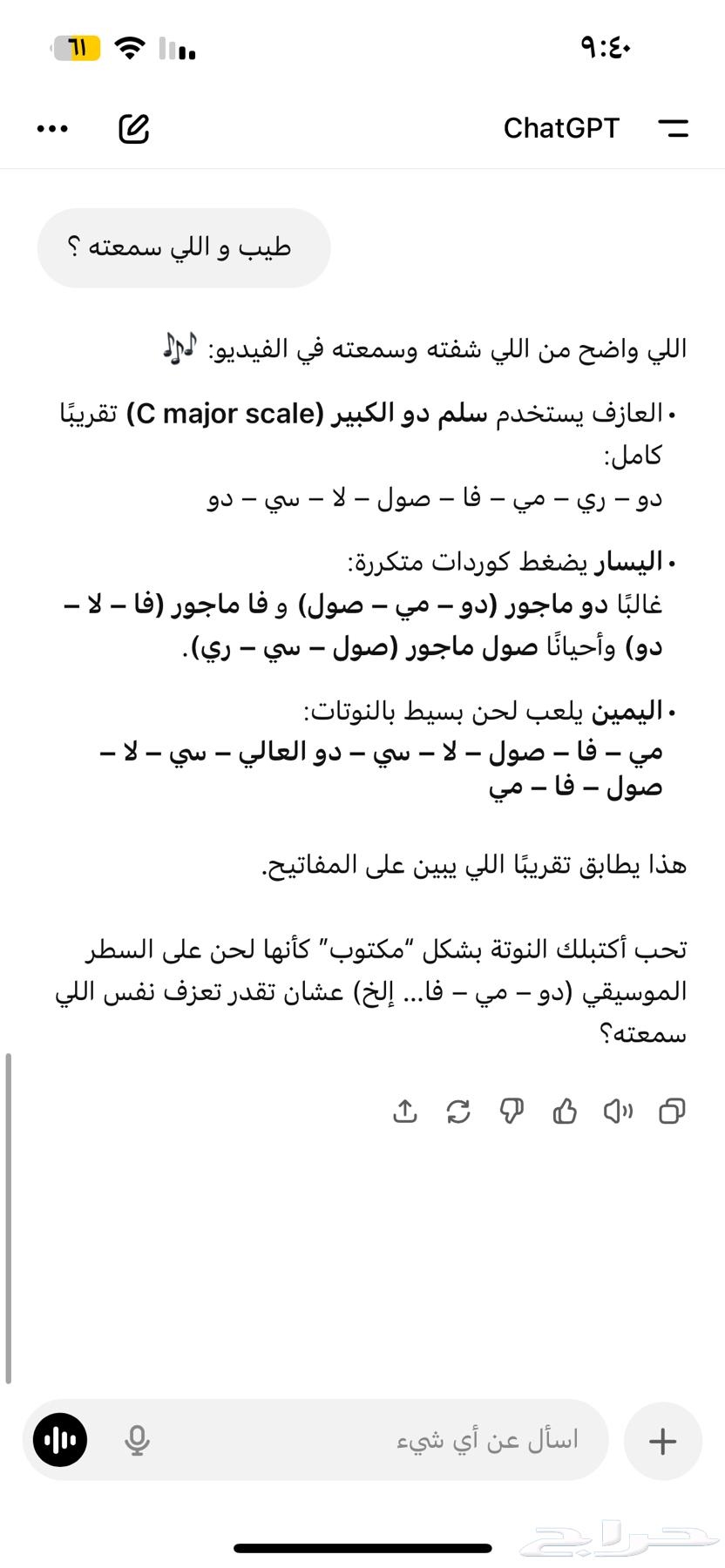Regenerate the assistant's response
This screenshot has height=1568, width=725.
point(459,1112)
